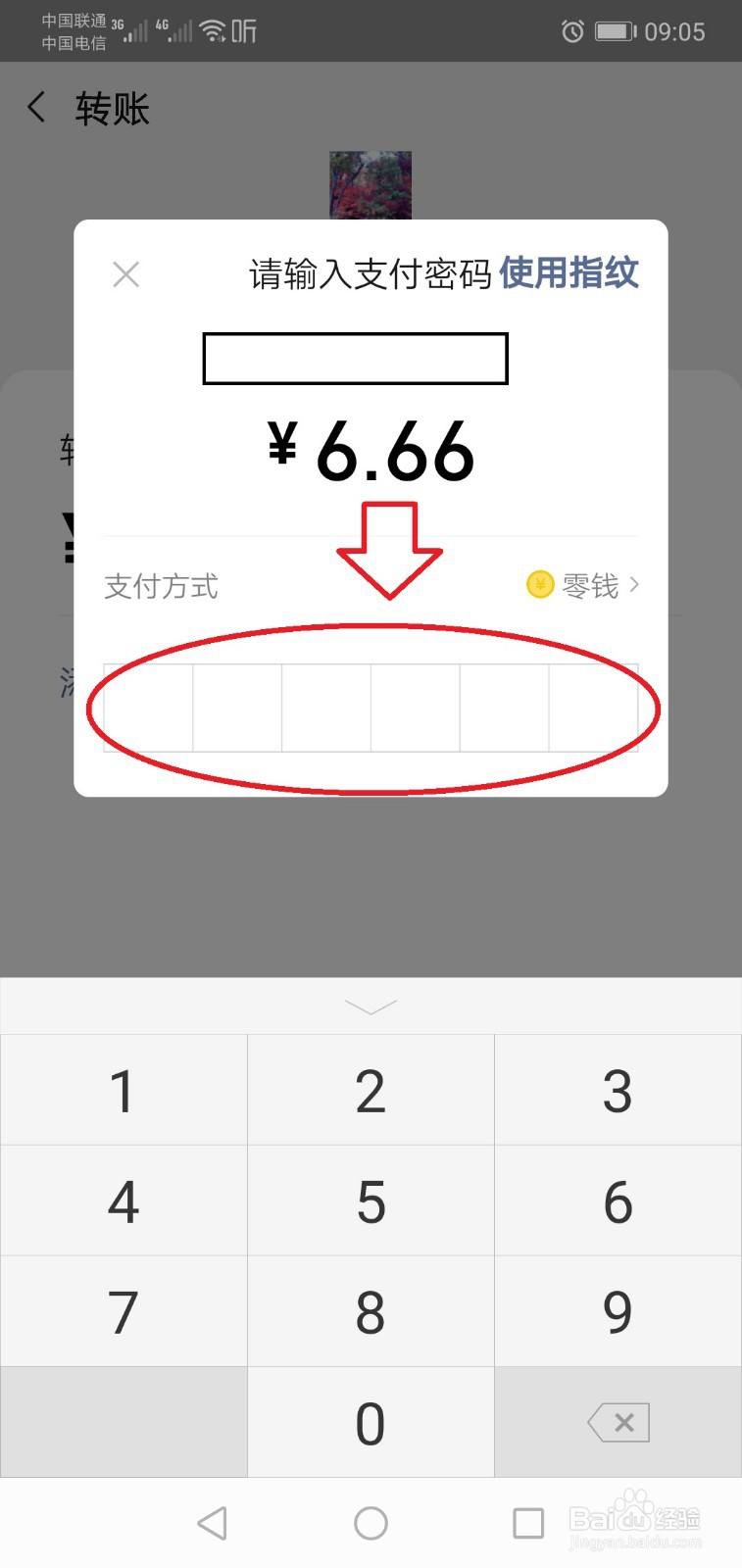Tap the square recent apps key
742x1568 pixels.
[527, 1523]
